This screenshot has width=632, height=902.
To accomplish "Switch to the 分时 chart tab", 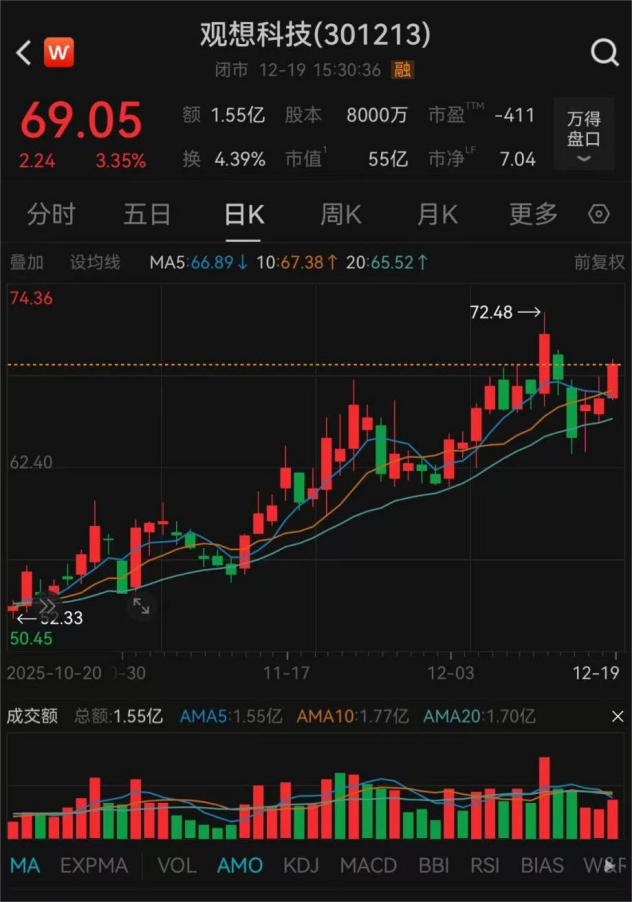I will 51,214.
